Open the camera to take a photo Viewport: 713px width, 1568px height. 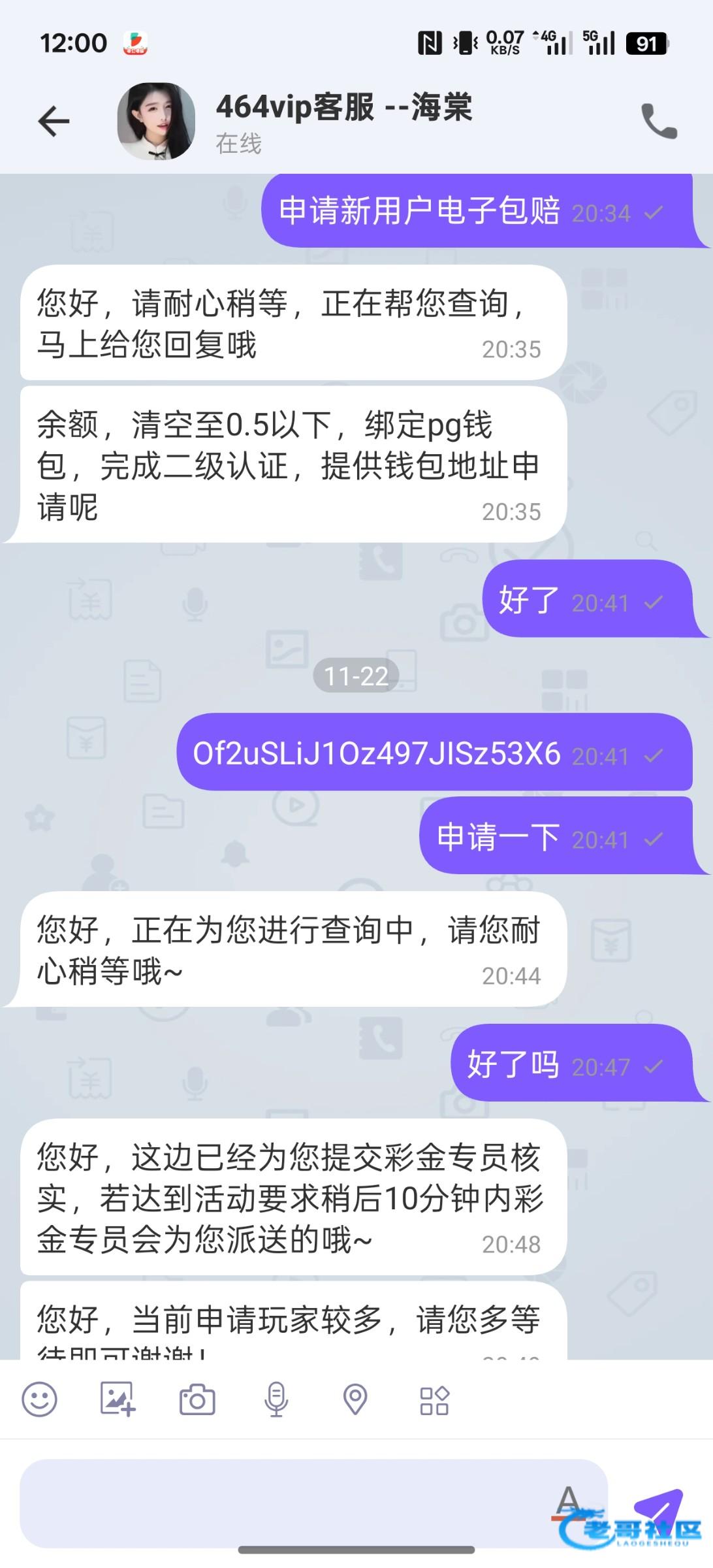(x=197, y=1399)
